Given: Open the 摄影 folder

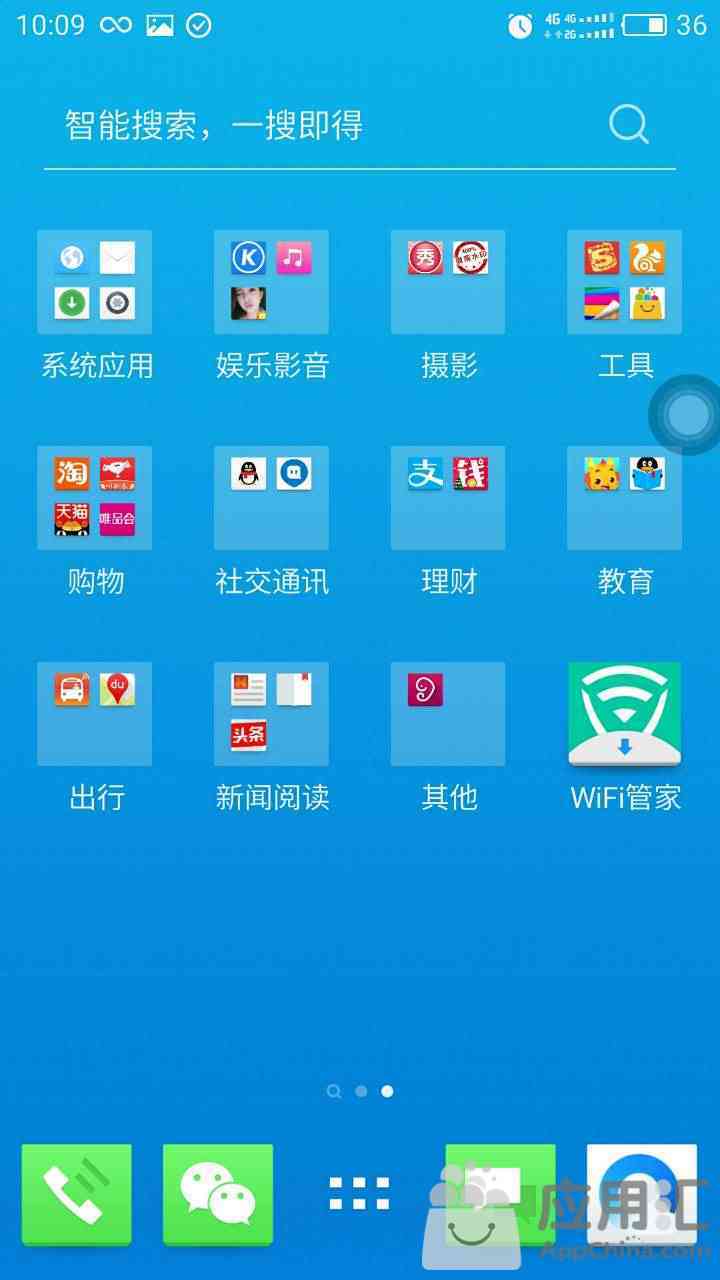Looking at the screenshot, I should (448, 282).
